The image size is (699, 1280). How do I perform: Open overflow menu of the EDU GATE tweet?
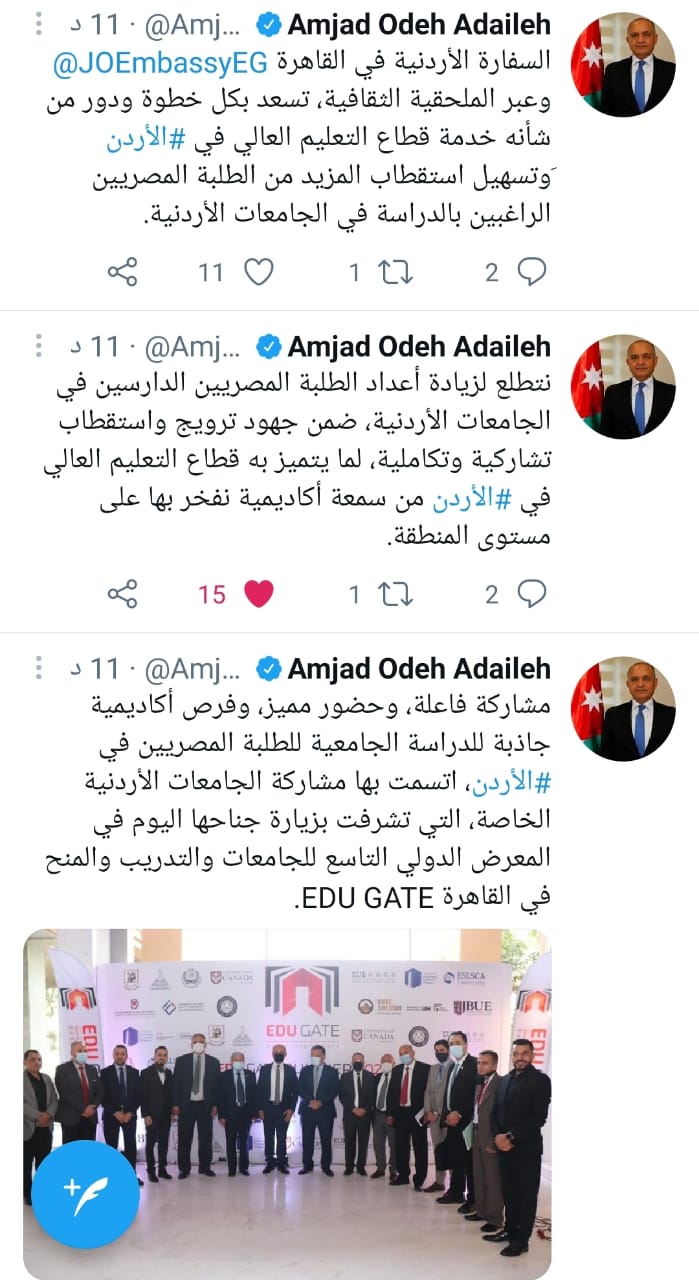coord(39,668)
